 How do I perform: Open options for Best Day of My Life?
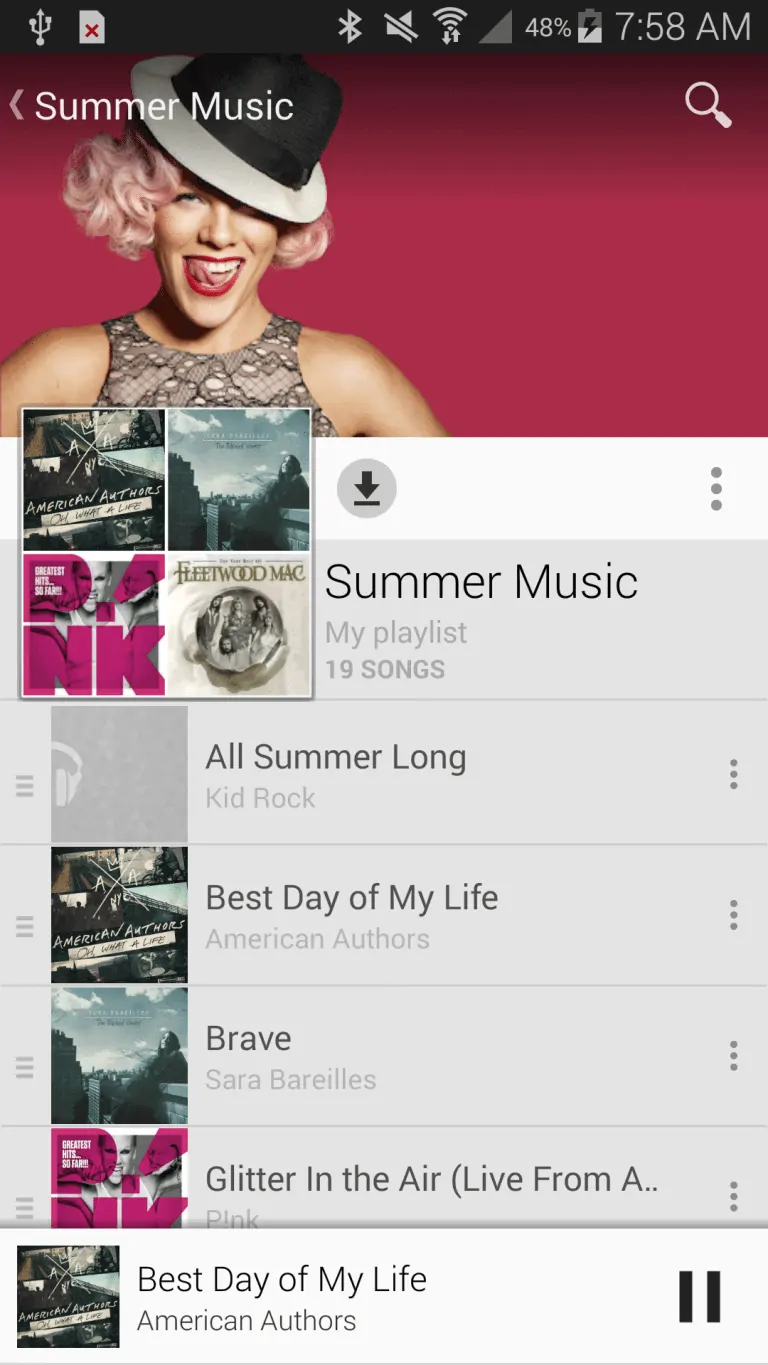point(734,915)
